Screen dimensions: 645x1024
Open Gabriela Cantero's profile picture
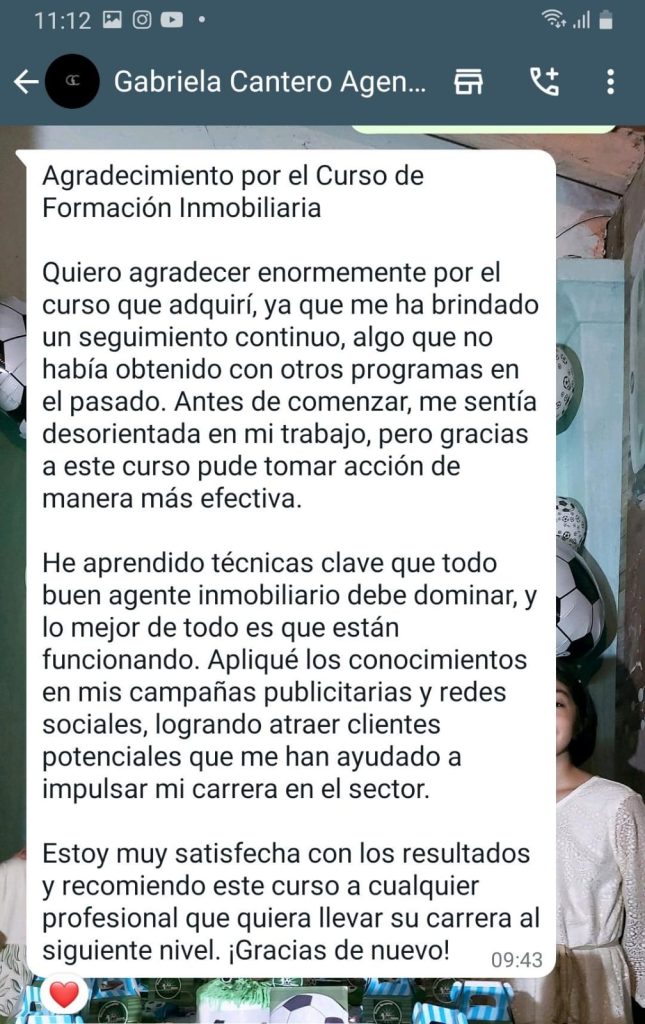[73, 82]
